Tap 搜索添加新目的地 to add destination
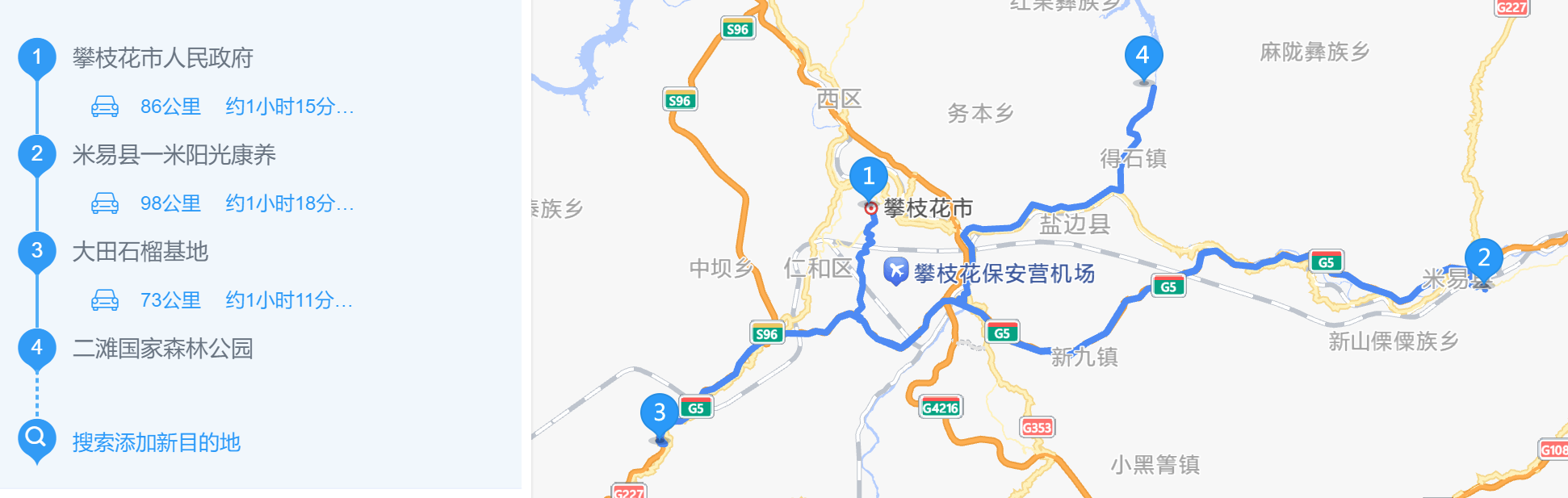Screen dimensions: 1568x498 156,442
